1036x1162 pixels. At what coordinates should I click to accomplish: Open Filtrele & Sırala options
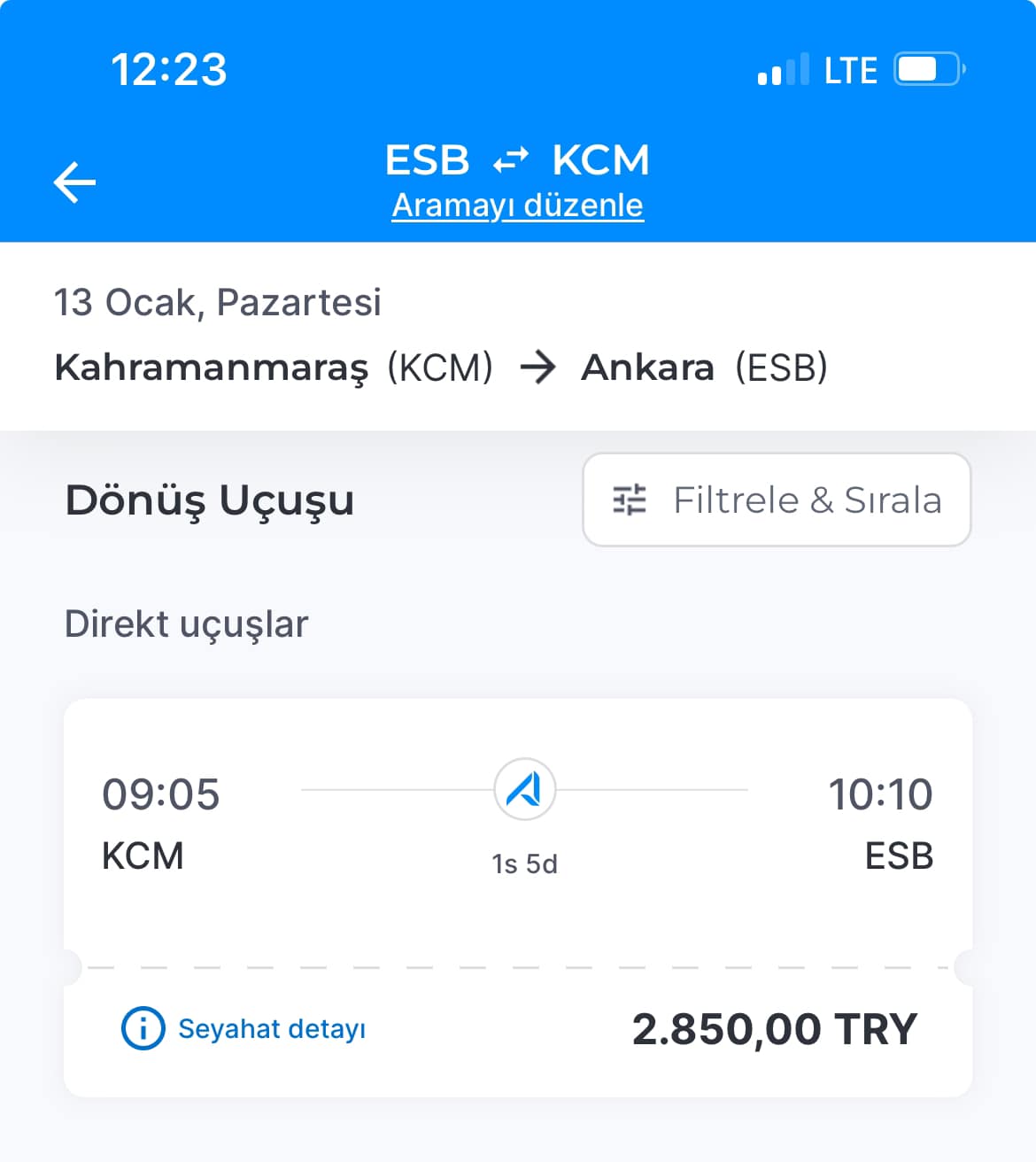click(777, 500)
